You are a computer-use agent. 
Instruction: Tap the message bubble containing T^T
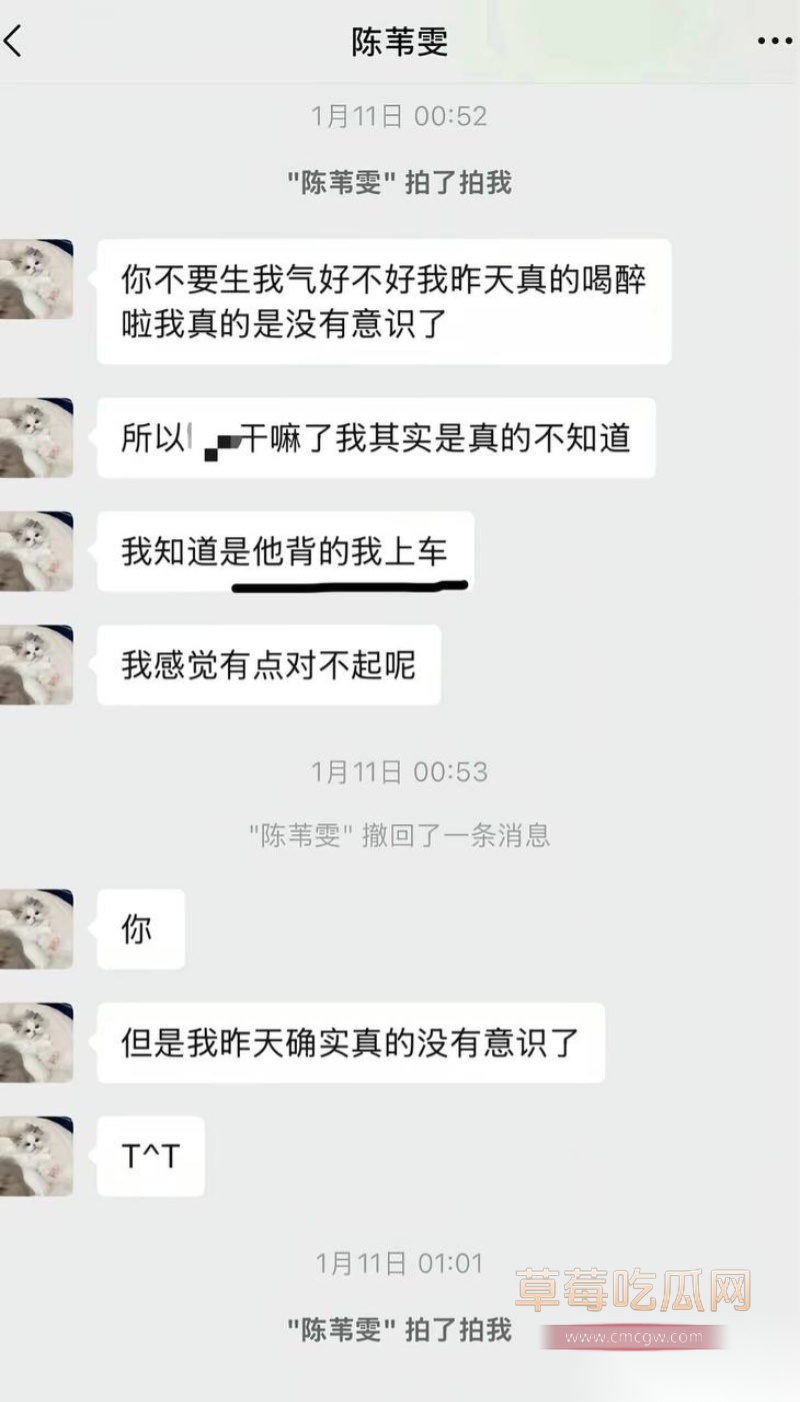(x=150, y=1156)
